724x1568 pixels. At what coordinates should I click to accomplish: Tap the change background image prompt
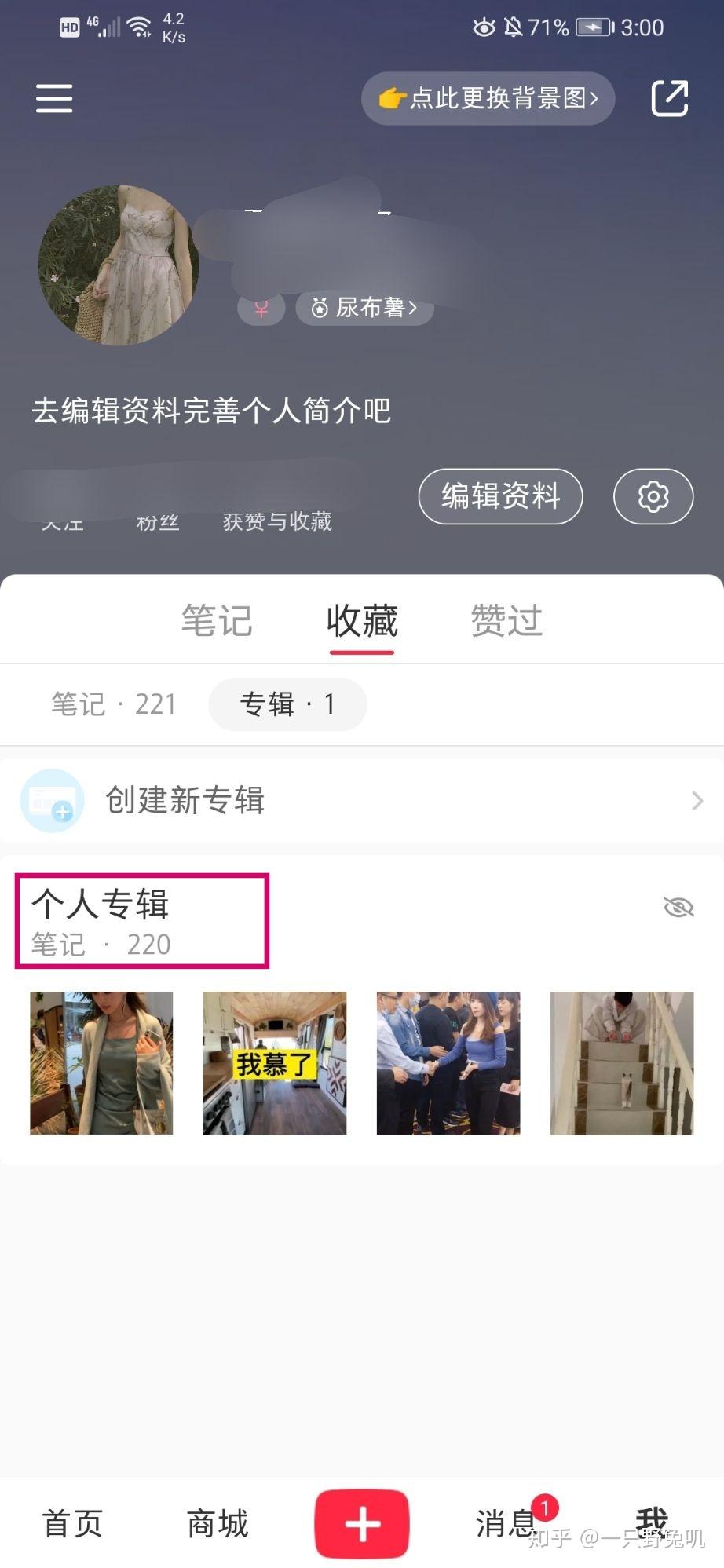pos(488,98)
